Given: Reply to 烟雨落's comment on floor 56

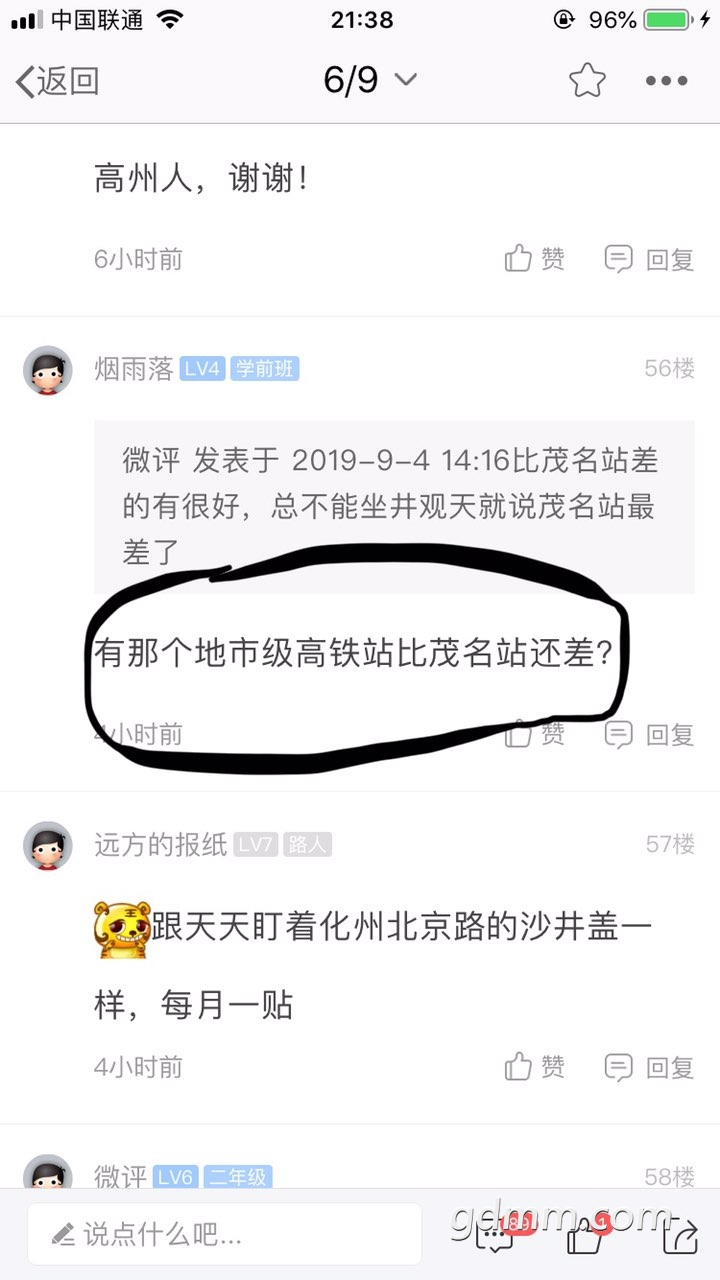Looking at the screenshot, I should pyautogui.click(x=650, y=735).
